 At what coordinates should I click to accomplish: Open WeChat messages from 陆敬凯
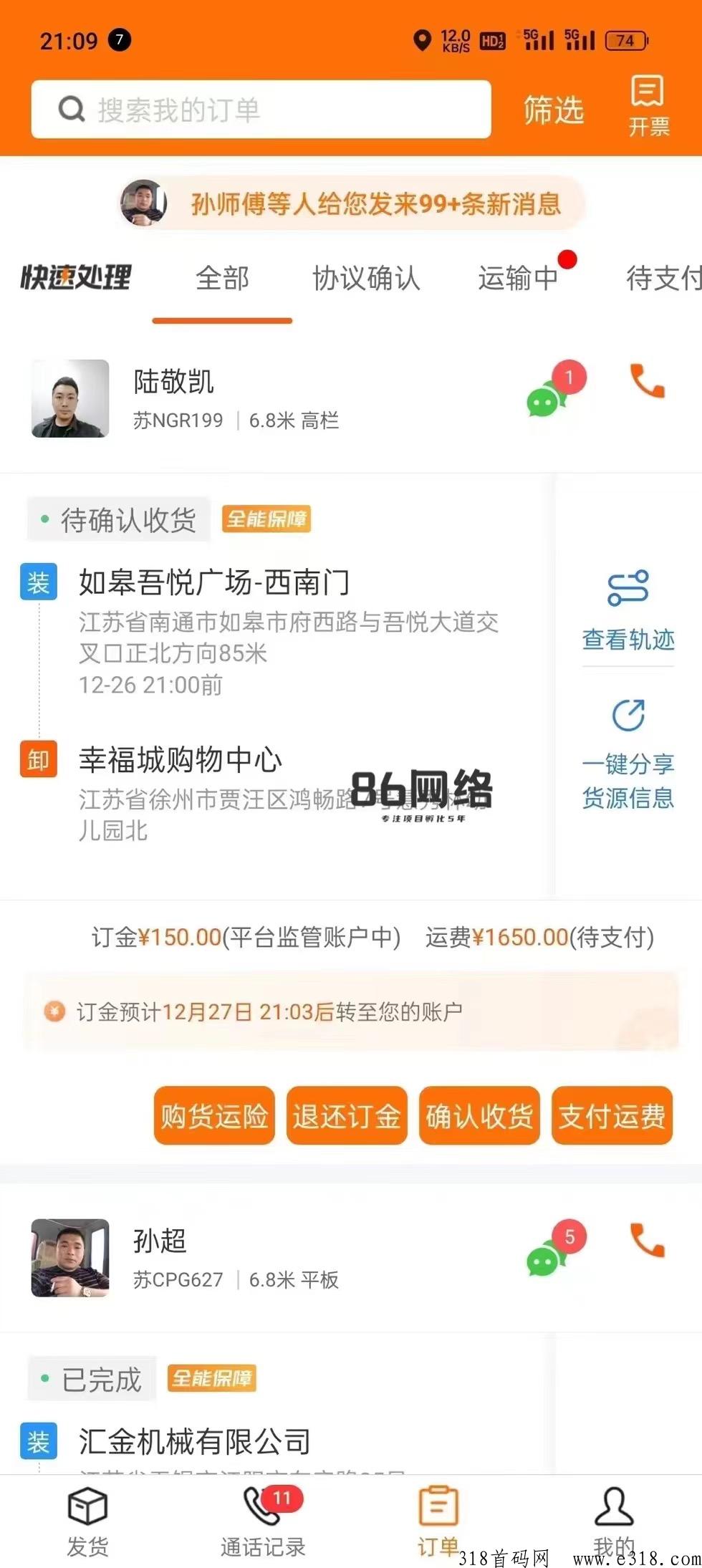click(x=548, y=398)
